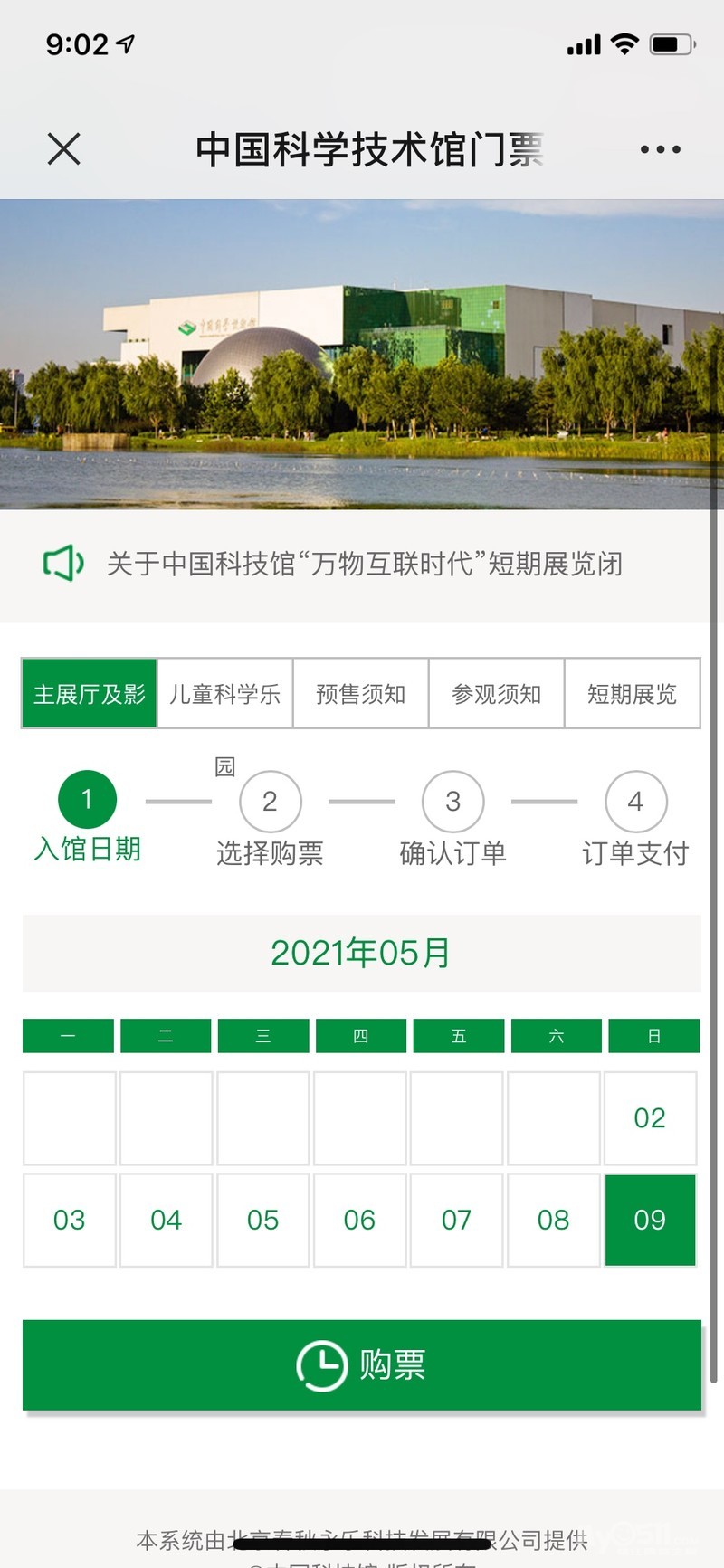Open the 万物互联时代 exhibition notice
Screen dimensions: 724x1568
[364, 564]
